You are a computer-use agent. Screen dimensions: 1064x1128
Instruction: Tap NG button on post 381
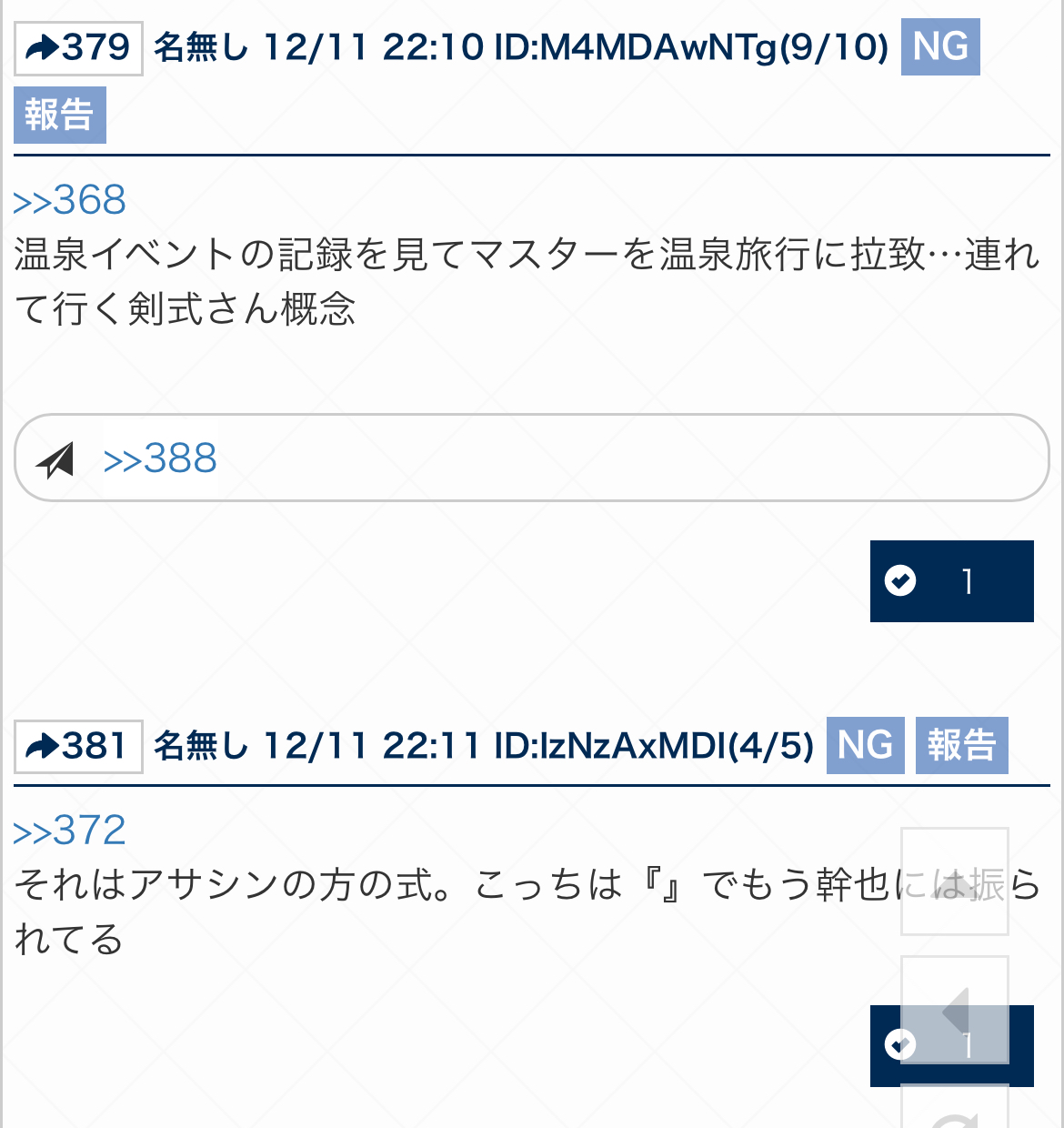865,746
